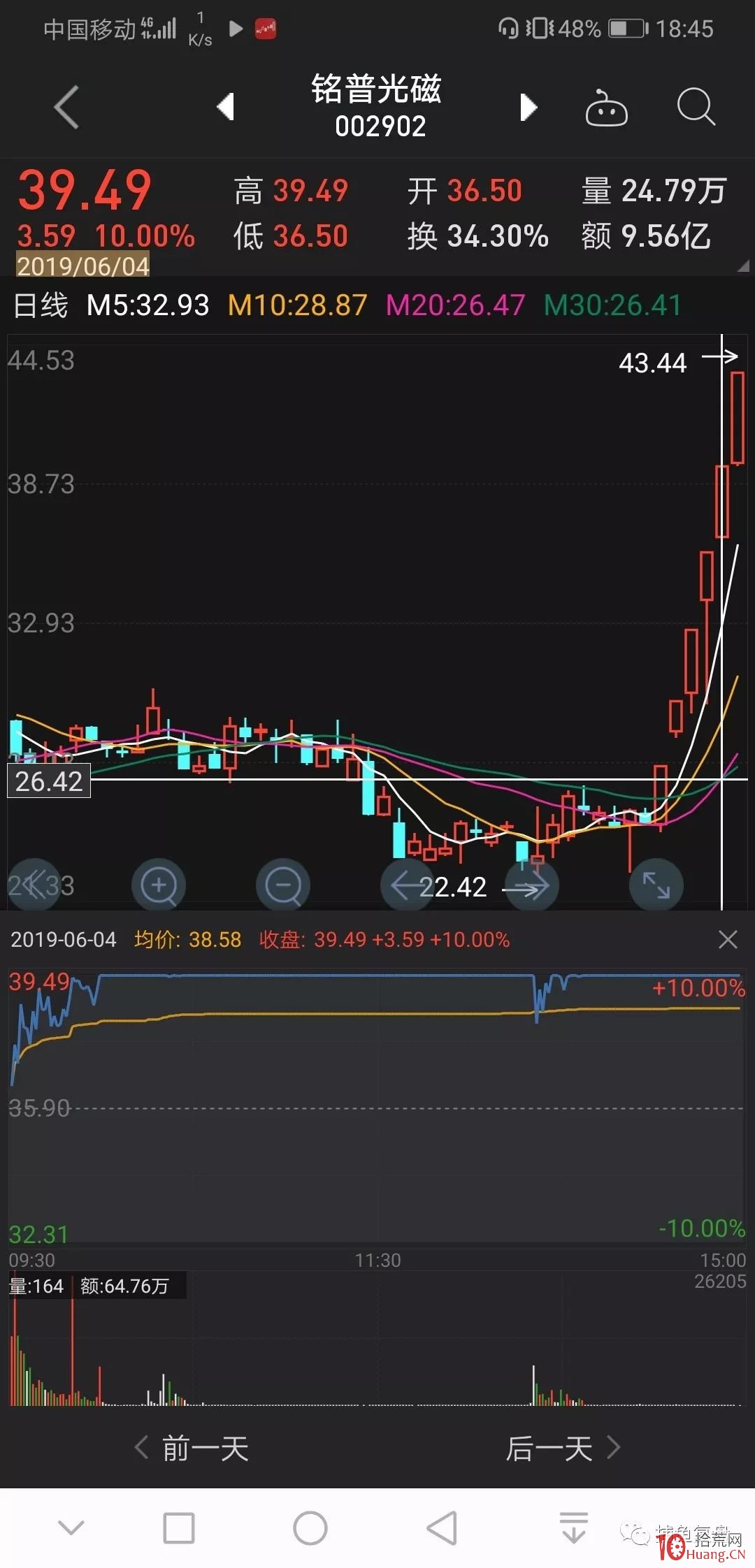Screen dimensions: 755x1568
Task: Switch to the previous stock with left triangle
Action: coord(225,107)
